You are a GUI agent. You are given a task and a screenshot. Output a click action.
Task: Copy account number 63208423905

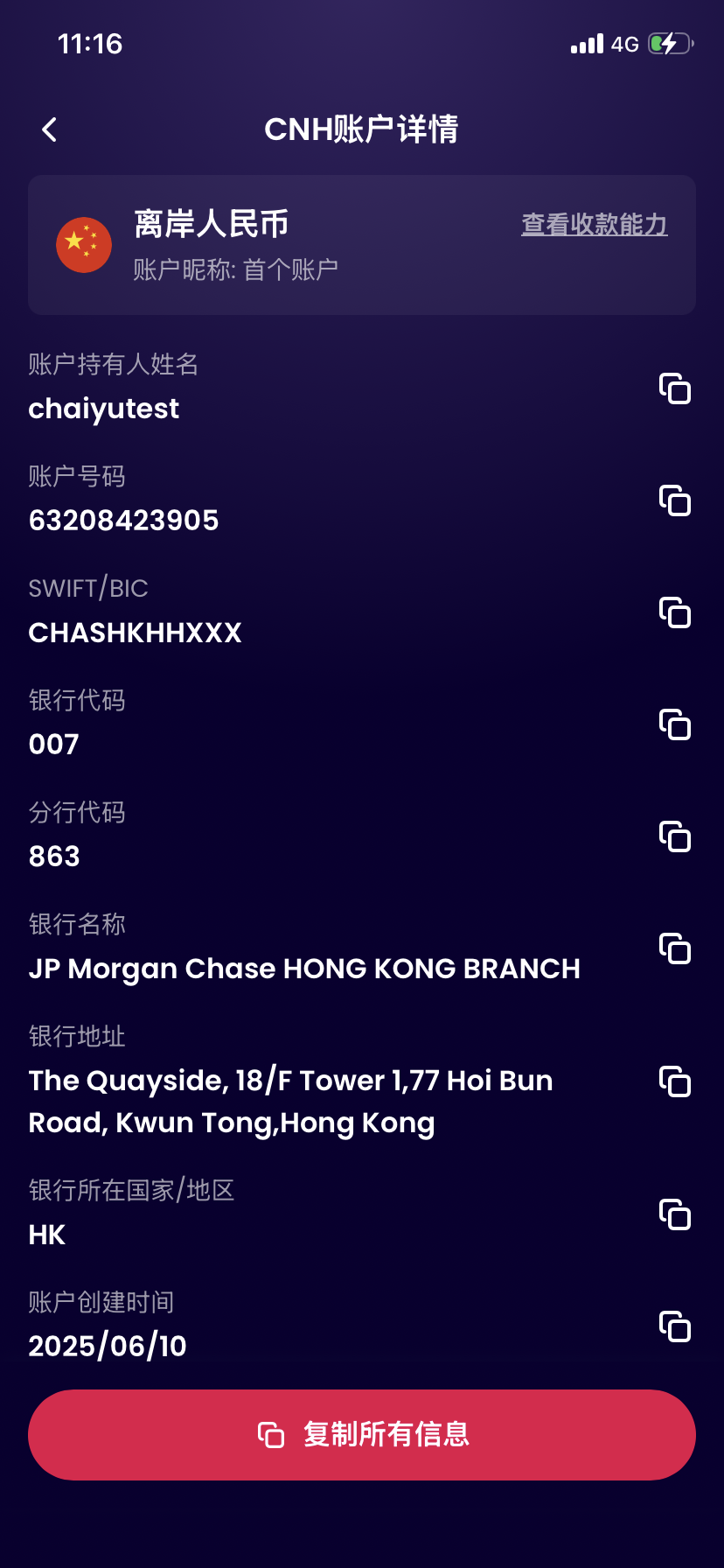pyautogui.click(x=674, y=500)
